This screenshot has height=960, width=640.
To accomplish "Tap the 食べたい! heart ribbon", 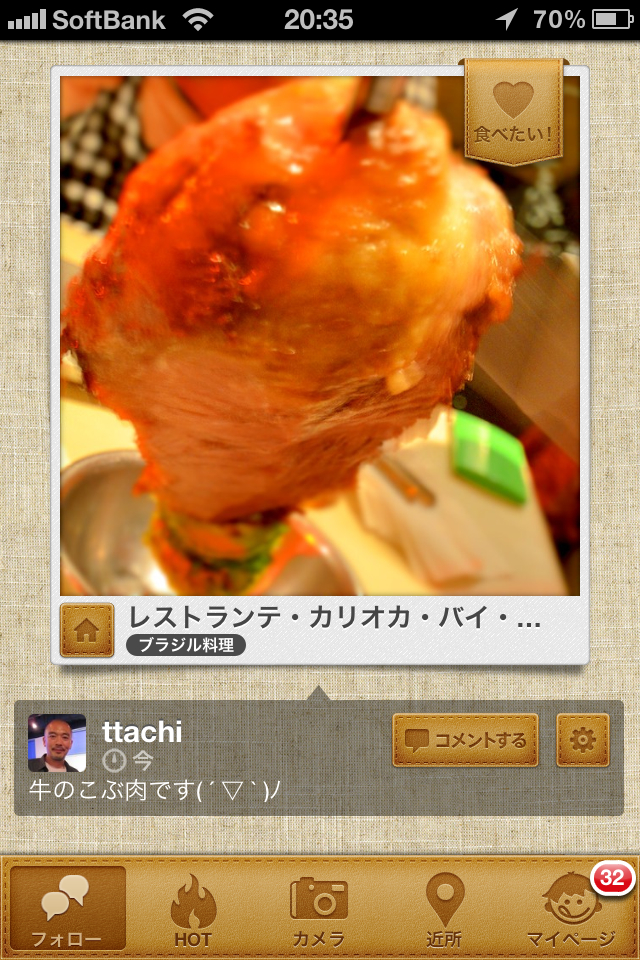I will point(512,110).
